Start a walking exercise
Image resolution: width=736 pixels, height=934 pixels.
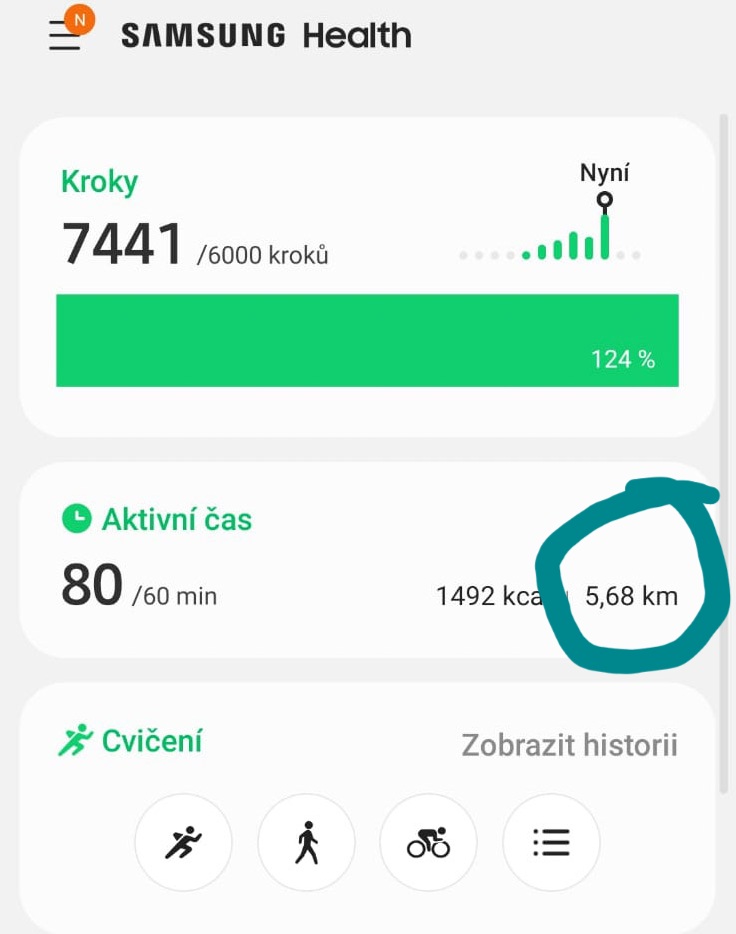click(307, 842)
